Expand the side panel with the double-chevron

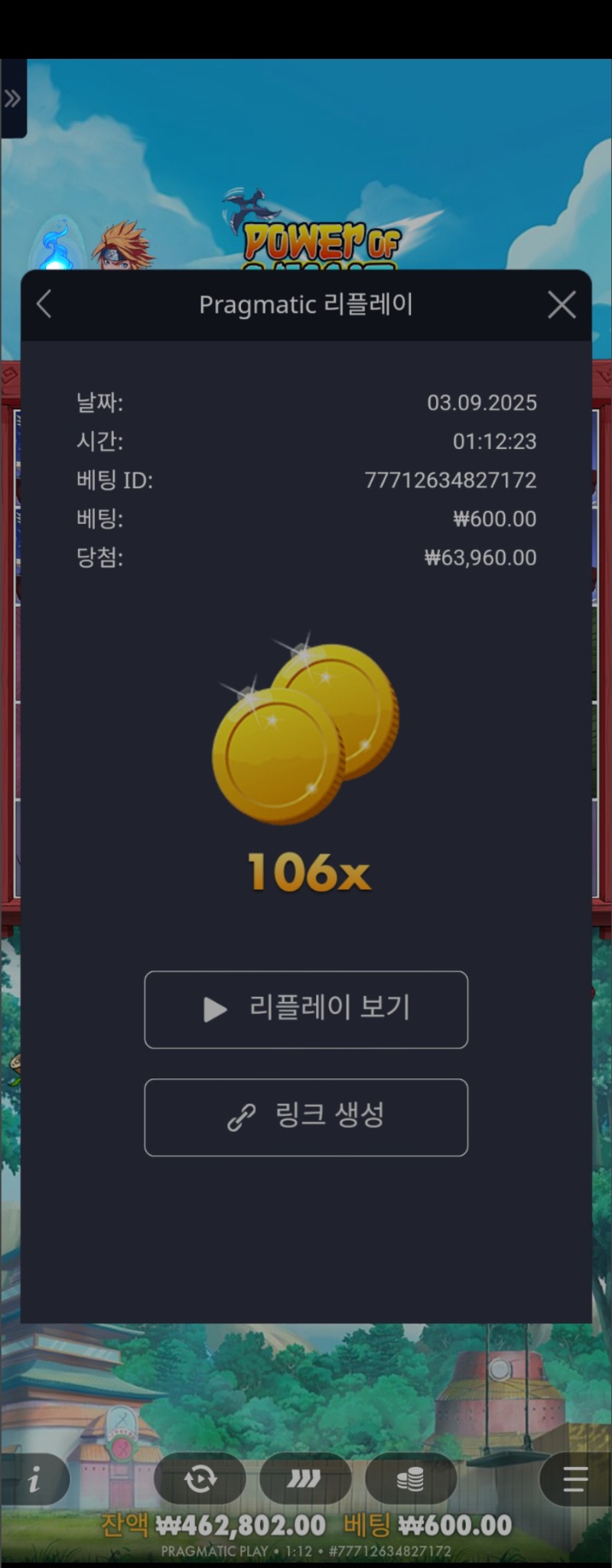coord(12,99)
